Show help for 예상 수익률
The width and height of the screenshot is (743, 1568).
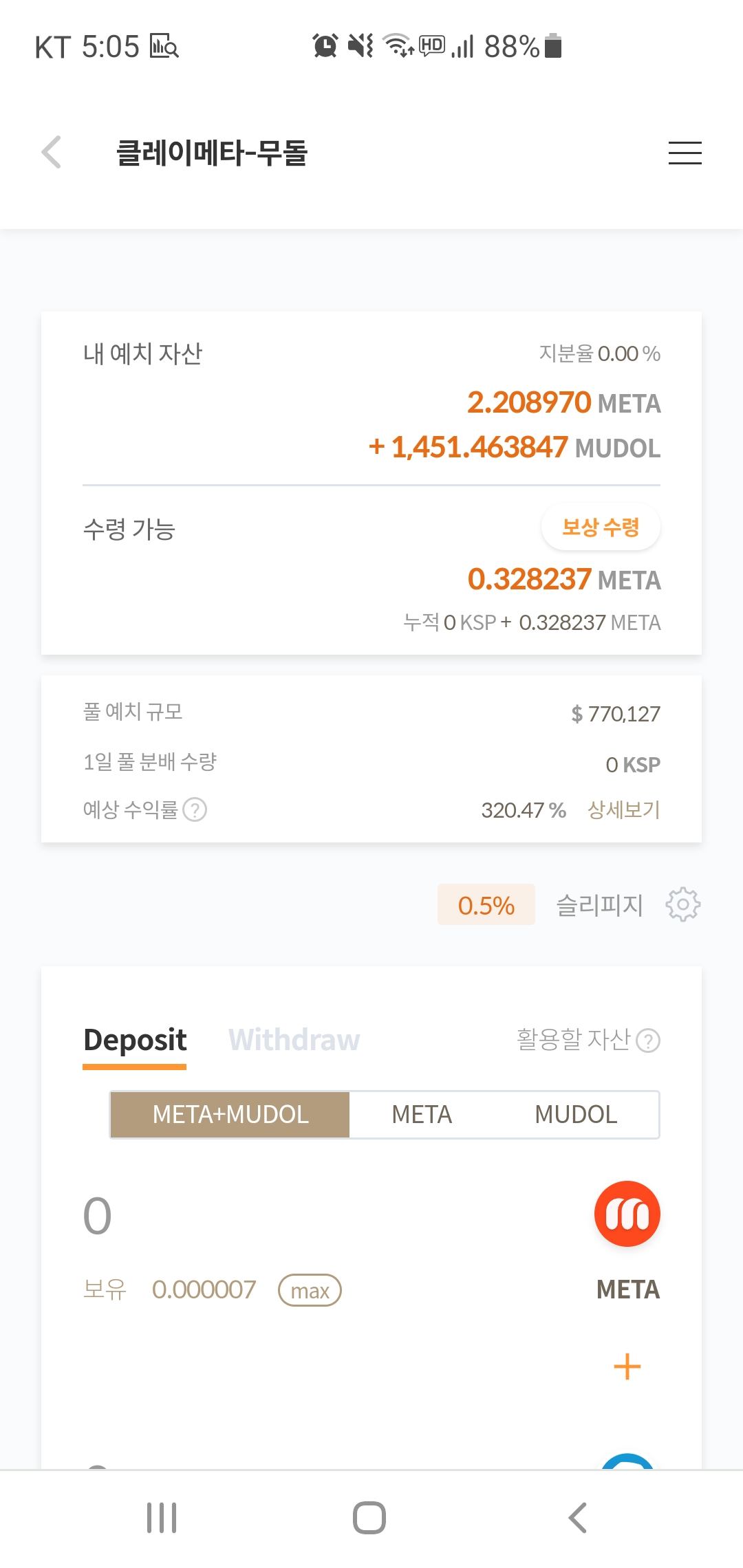click(195, 809)
